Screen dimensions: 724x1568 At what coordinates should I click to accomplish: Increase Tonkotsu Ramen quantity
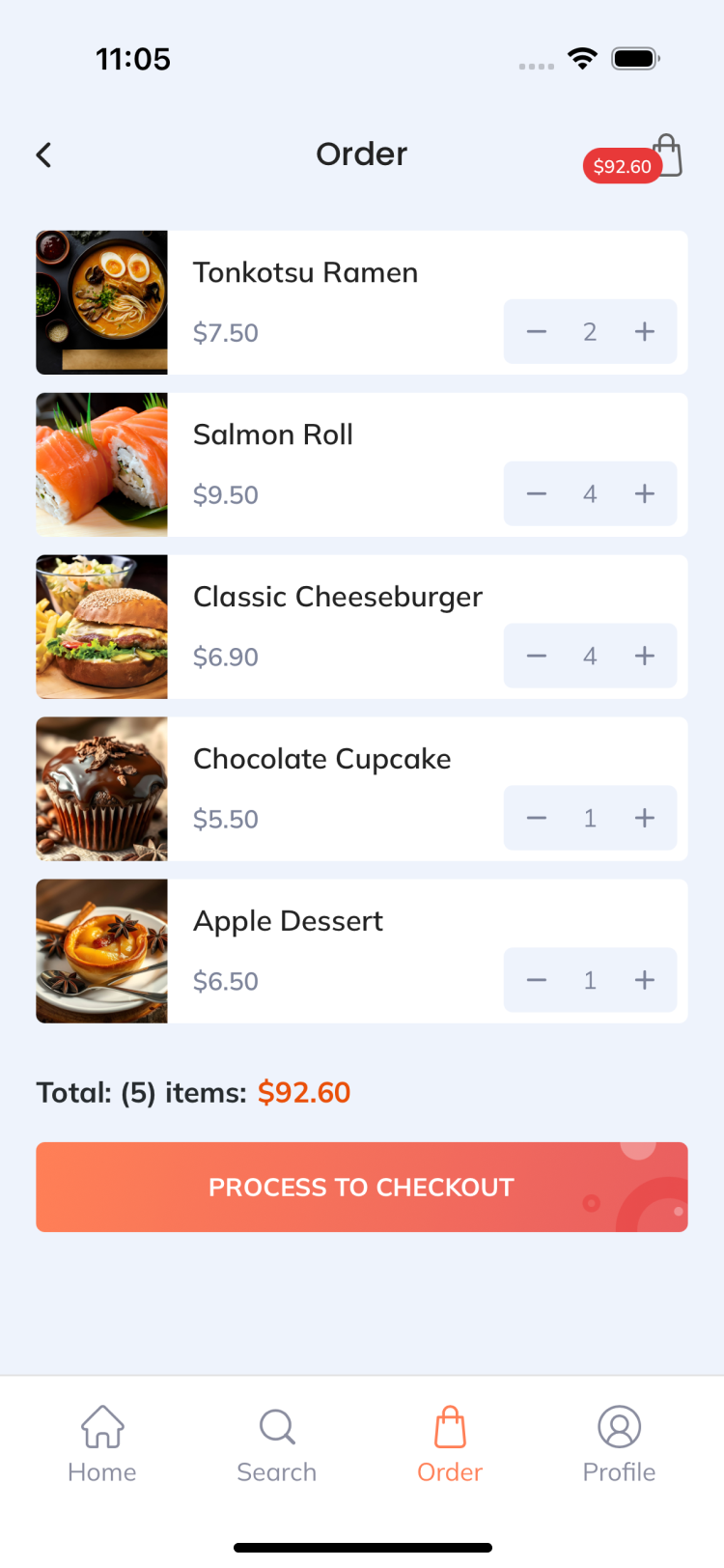[644, 332]
